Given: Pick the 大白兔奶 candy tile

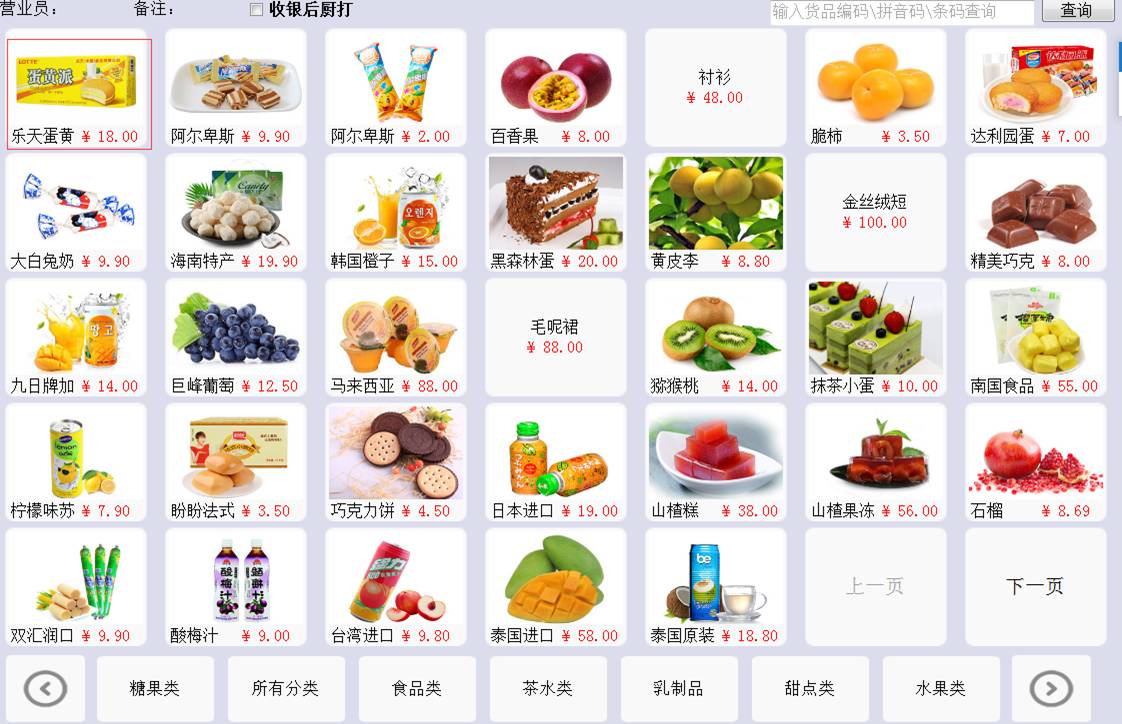Looking at the screenshot, I should pos(76,212).
